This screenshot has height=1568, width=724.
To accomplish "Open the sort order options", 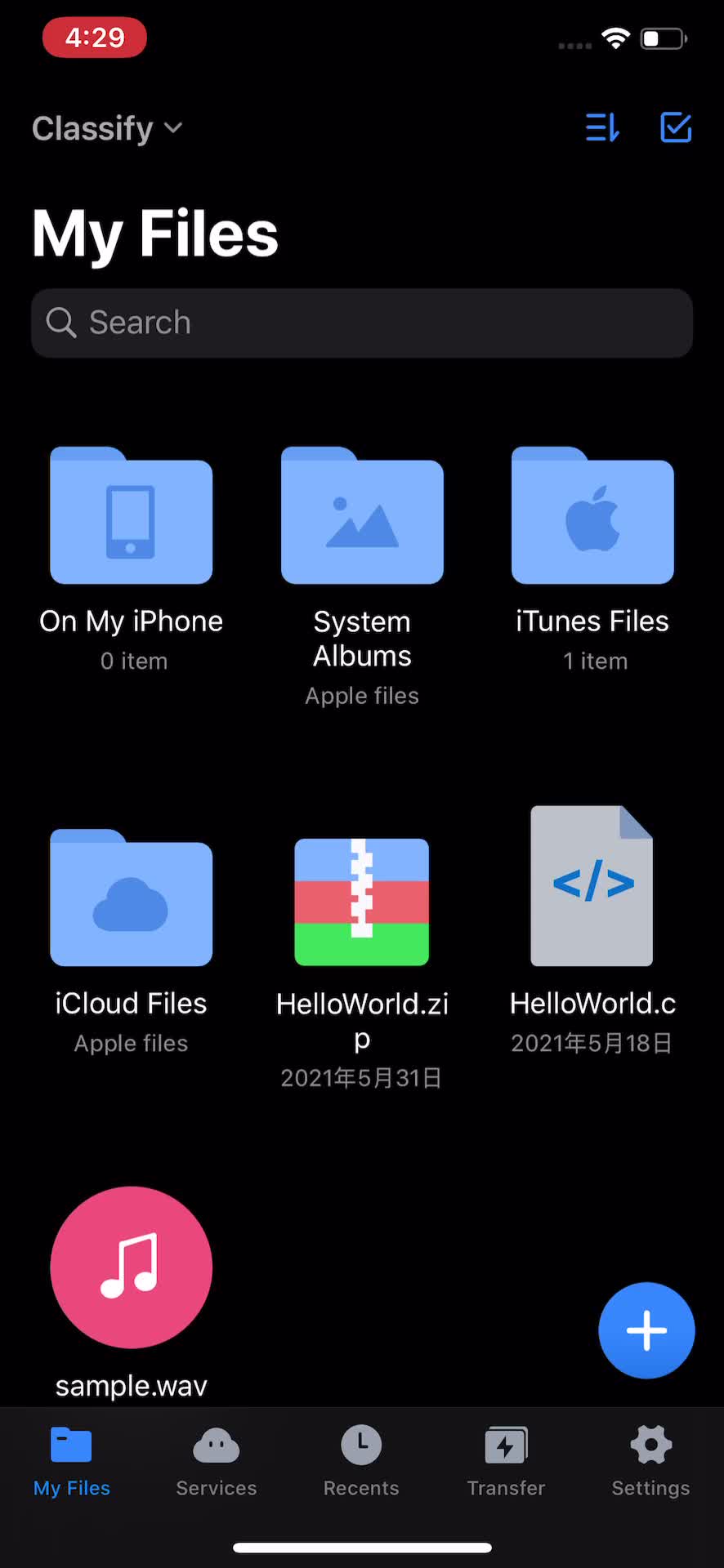I will click(x=602, y=127).
